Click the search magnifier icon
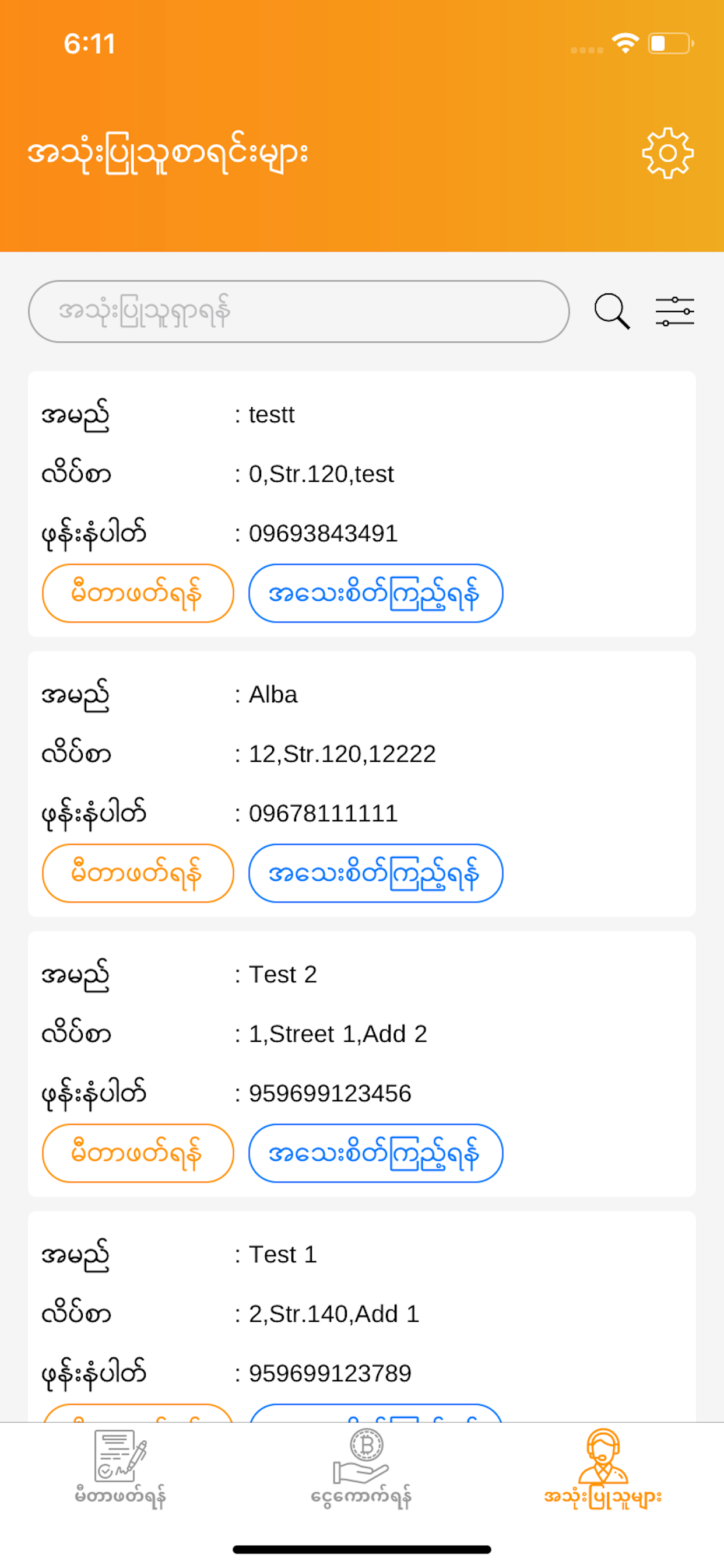 point(611,311)
